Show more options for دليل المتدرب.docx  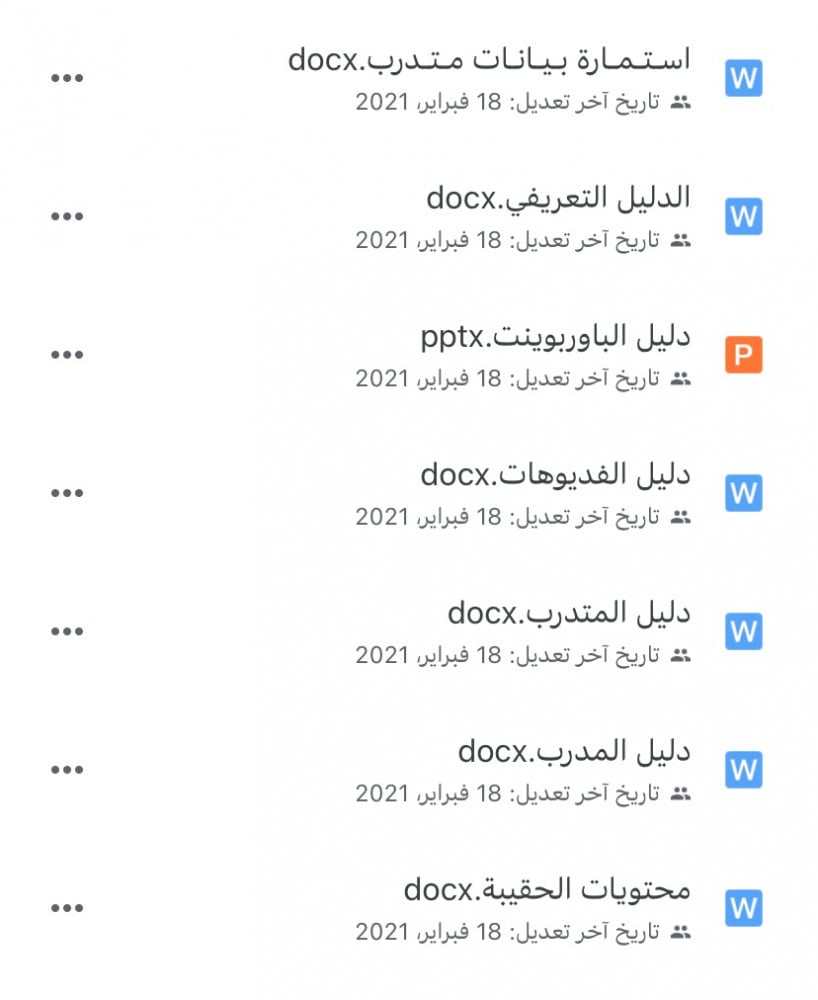tap(67, 631)
